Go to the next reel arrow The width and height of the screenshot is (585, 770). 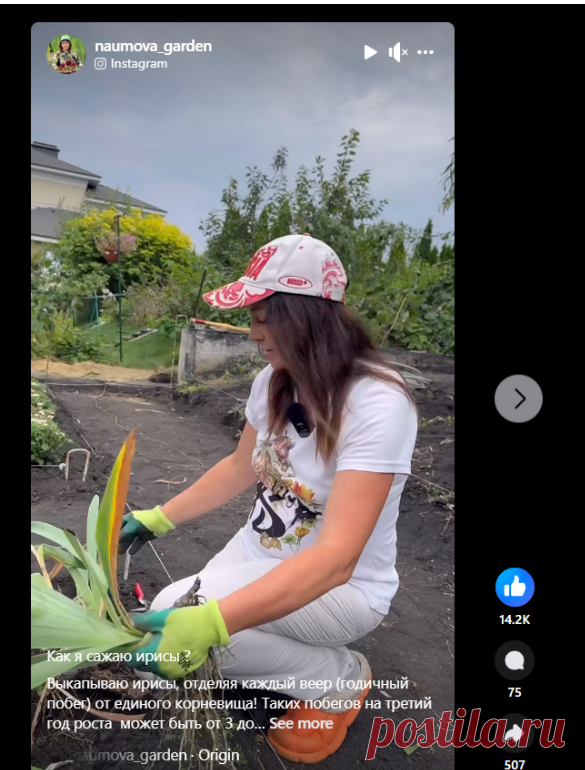click(518, 399)
